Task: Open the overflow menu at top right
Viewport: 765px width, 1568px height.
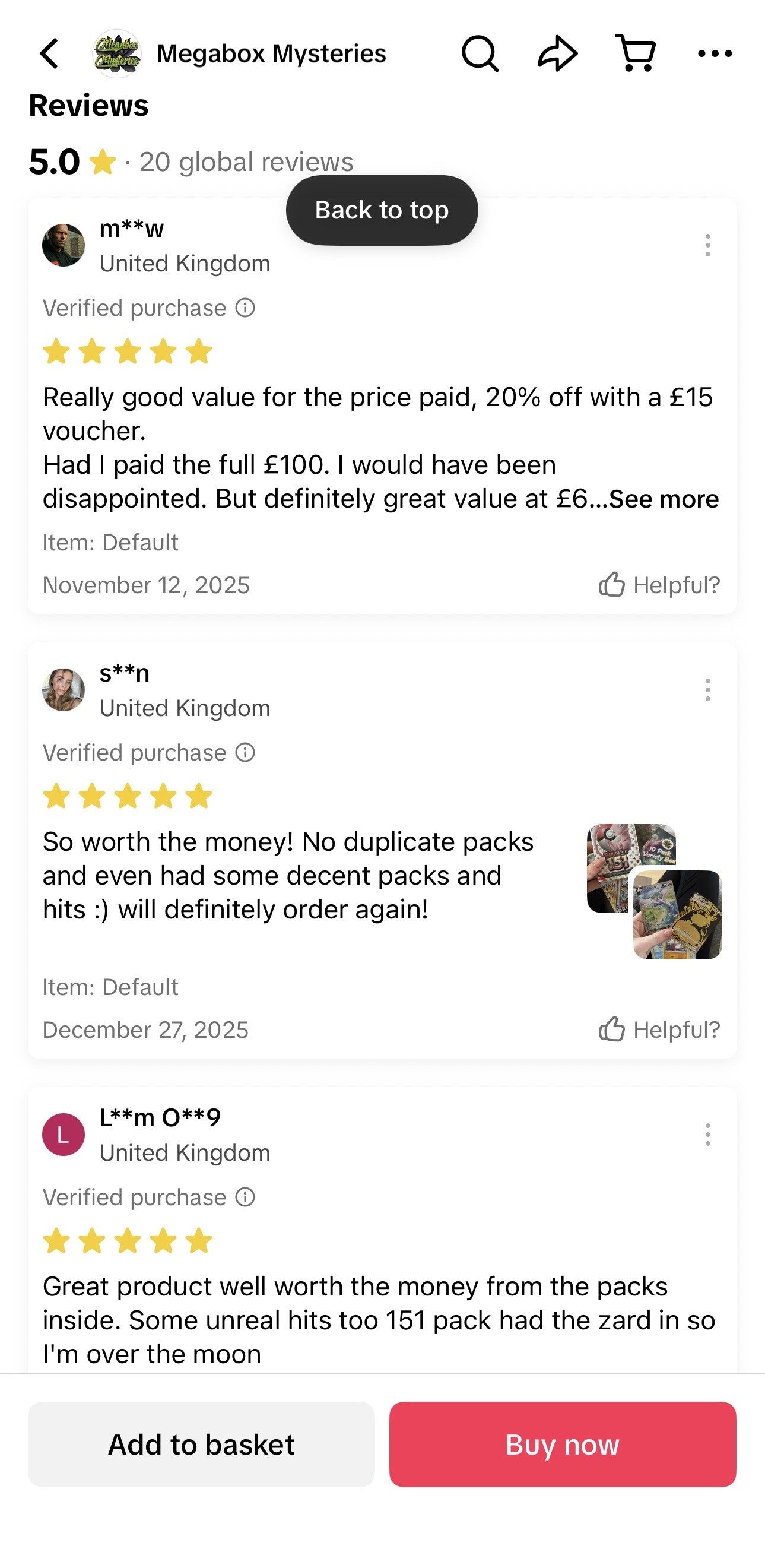Action: click(716, 53)
